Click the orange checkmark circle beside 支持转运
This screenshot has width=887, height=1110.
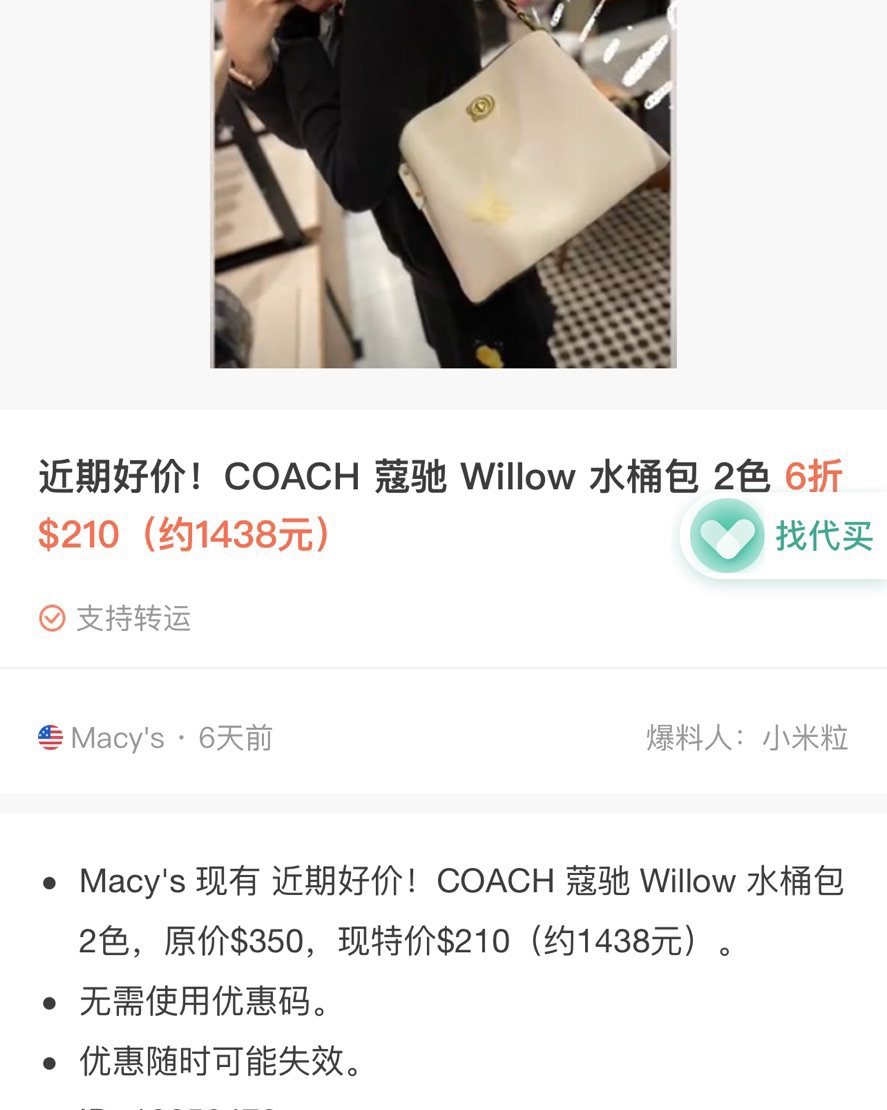coord(53,620)
